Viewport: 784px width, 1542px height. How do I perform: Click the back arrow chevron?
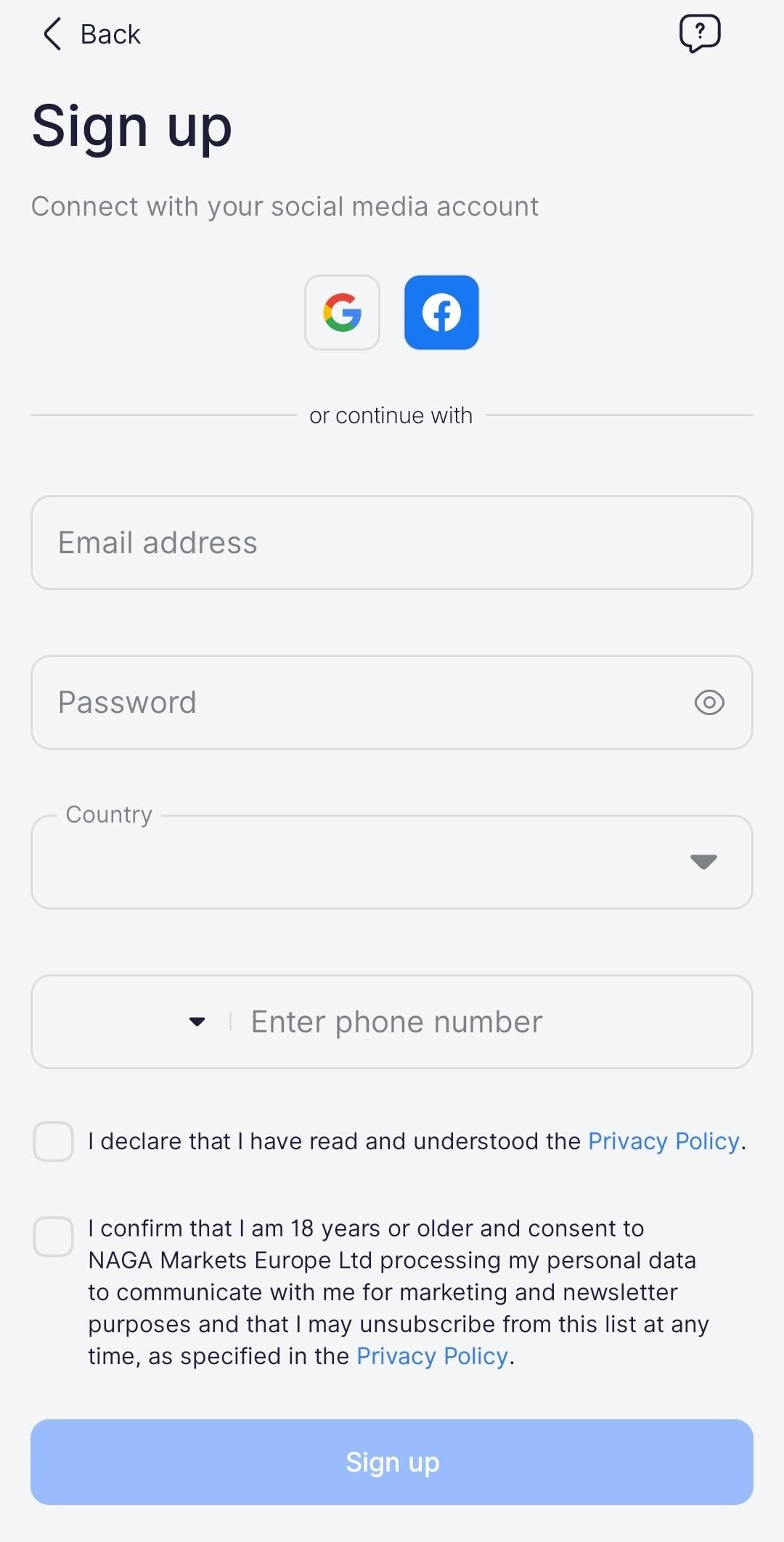tap(51, 34)
